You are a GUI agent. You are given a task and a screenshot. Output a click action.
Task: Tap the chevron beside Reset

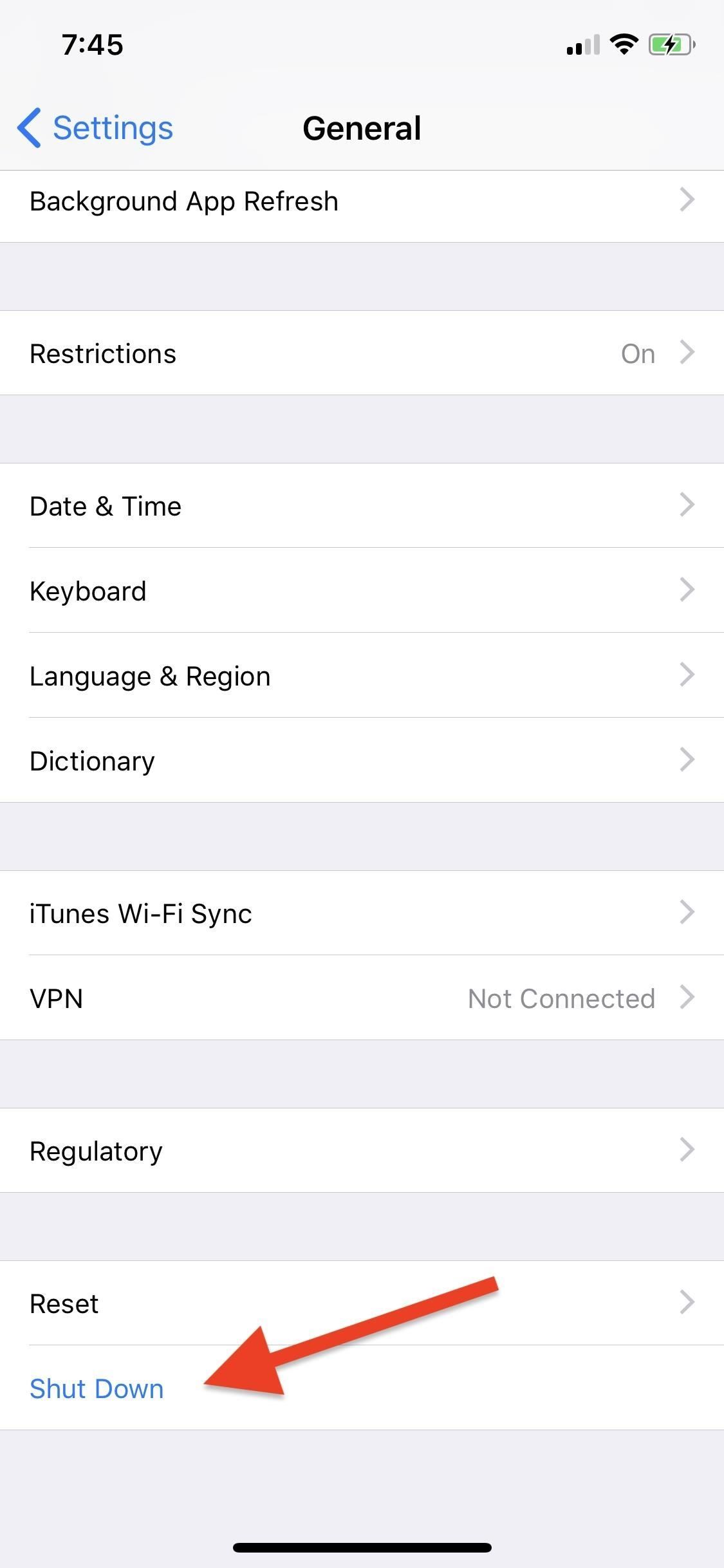688,1303
